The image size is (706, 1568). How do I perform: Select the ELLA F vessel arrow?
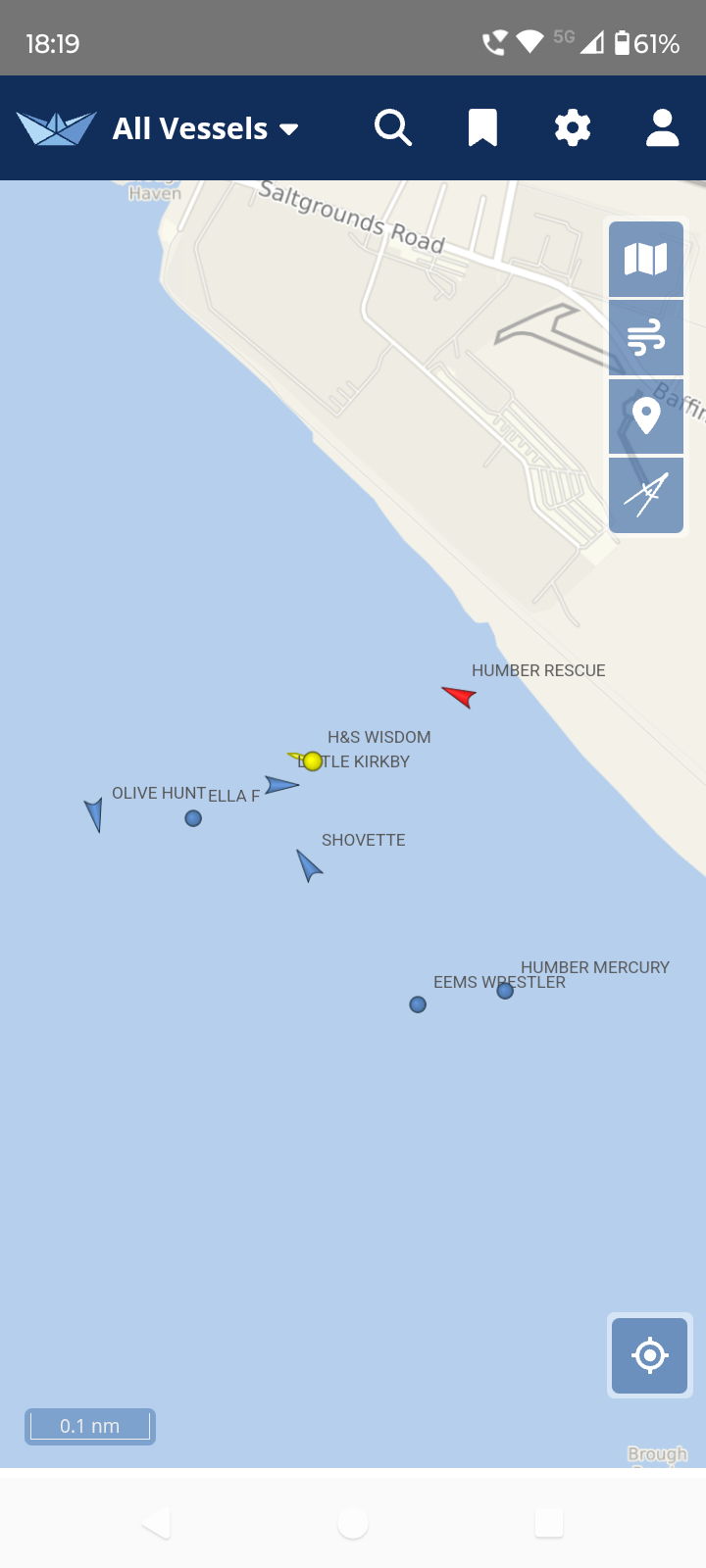[x=281, y=785]
